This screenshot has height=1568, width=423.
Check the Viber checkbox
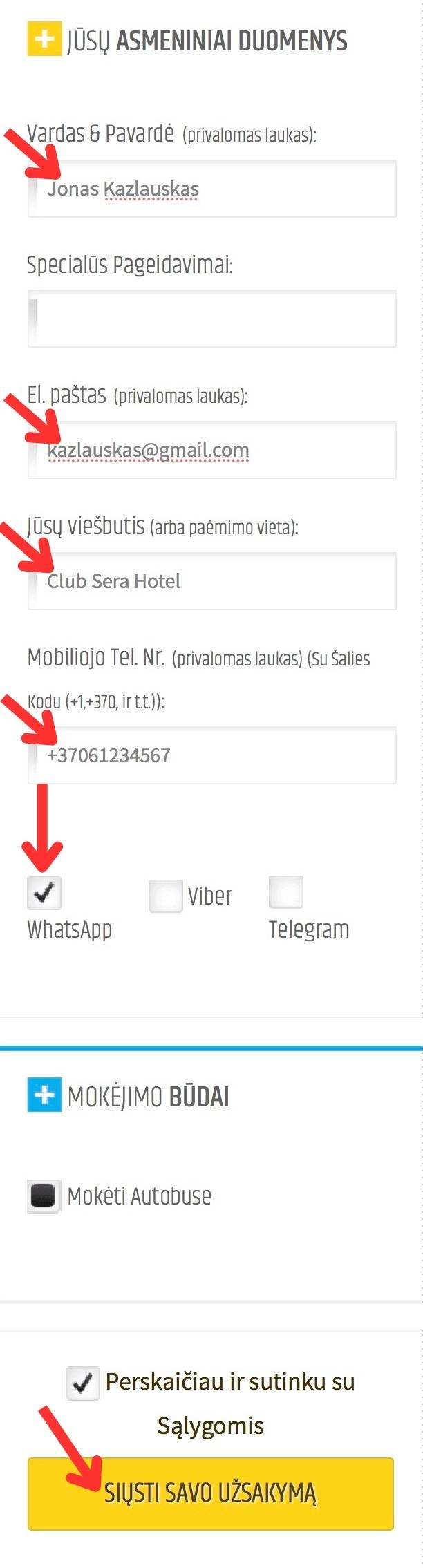pos(165,896)
